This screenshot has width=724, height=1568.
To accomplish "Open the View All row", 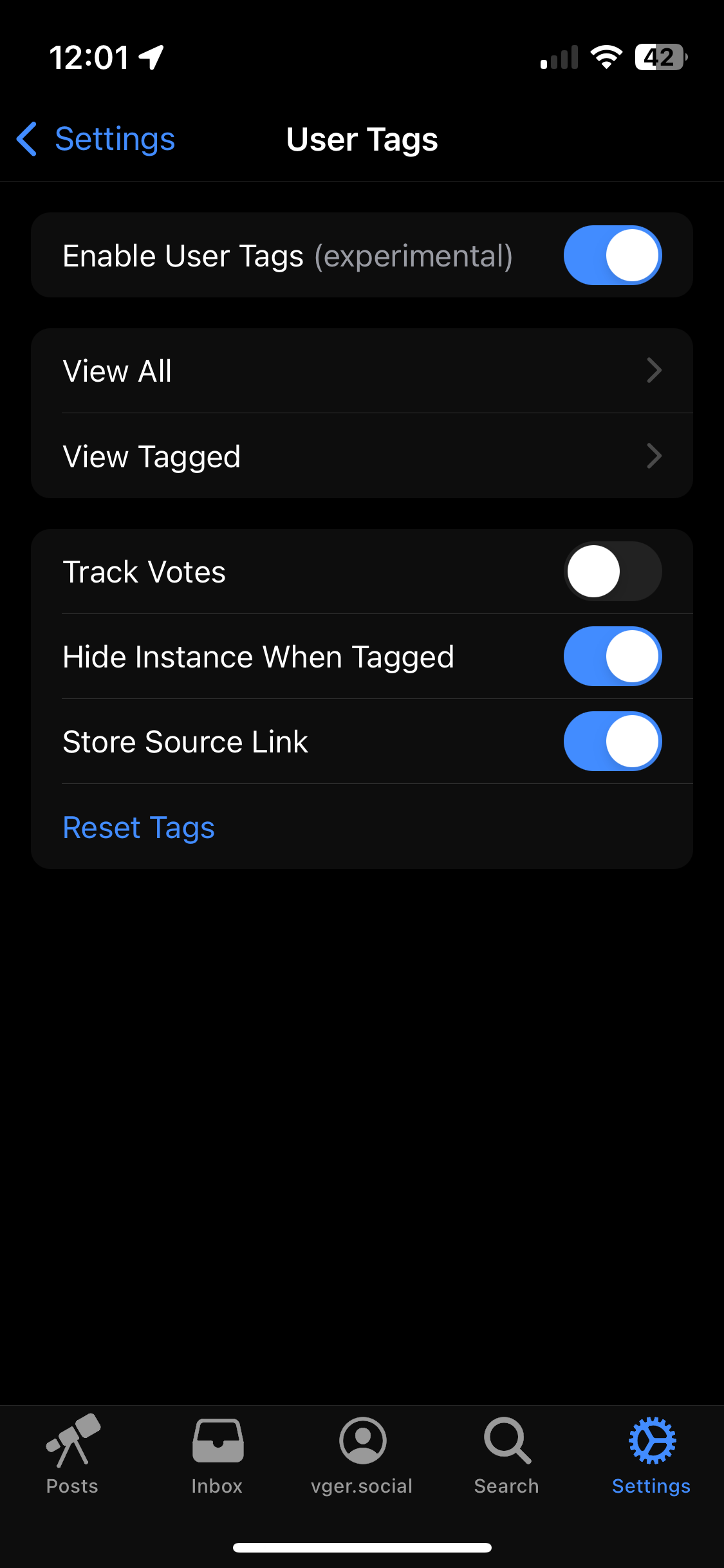I will pyautogui.click(x=362, y=371).
